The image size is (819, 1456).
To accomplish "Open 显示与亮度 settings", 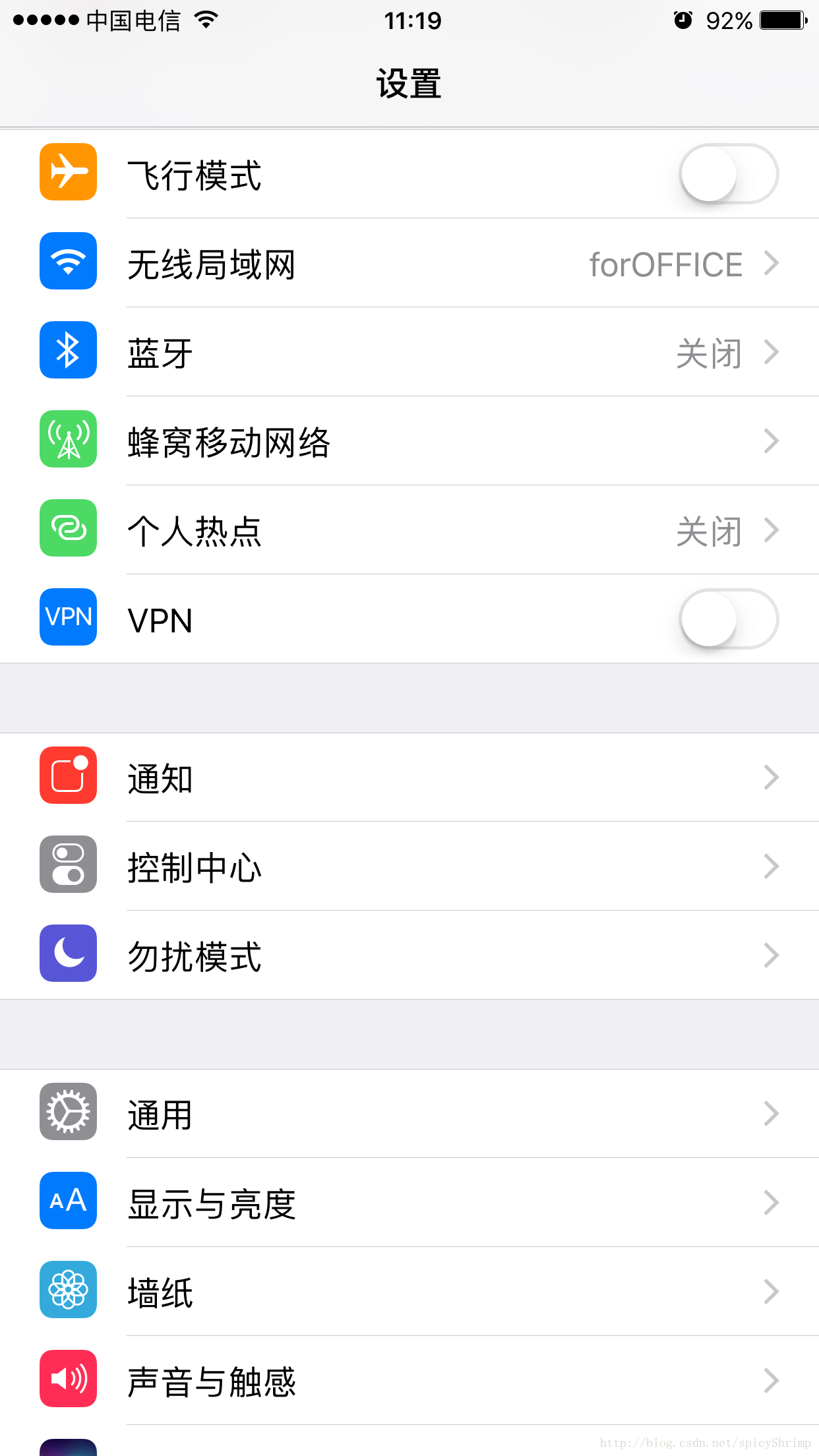I will coord(409,1201).
